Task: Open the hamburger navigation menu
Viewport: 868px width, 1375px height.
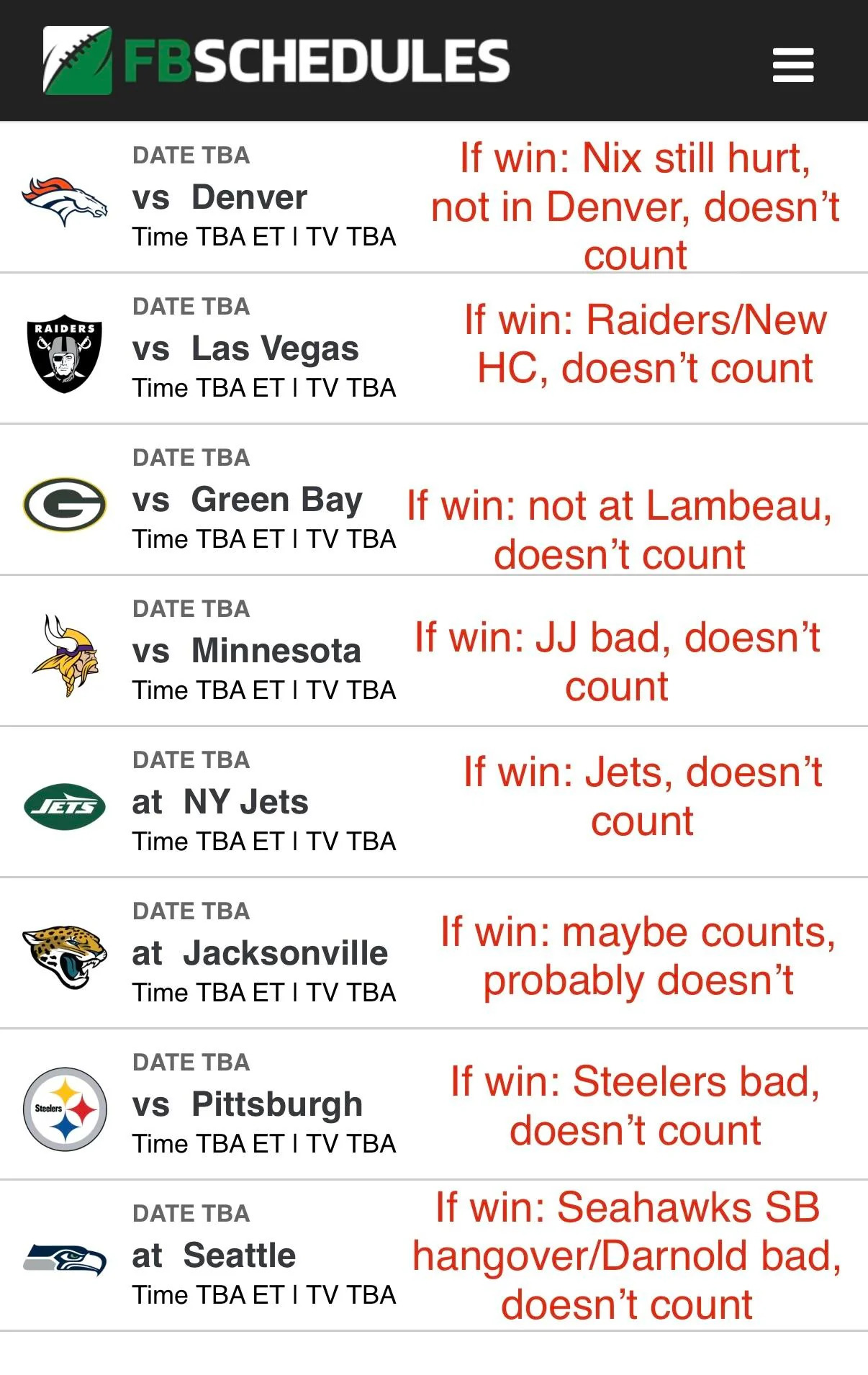Action: tap(792, 65)
